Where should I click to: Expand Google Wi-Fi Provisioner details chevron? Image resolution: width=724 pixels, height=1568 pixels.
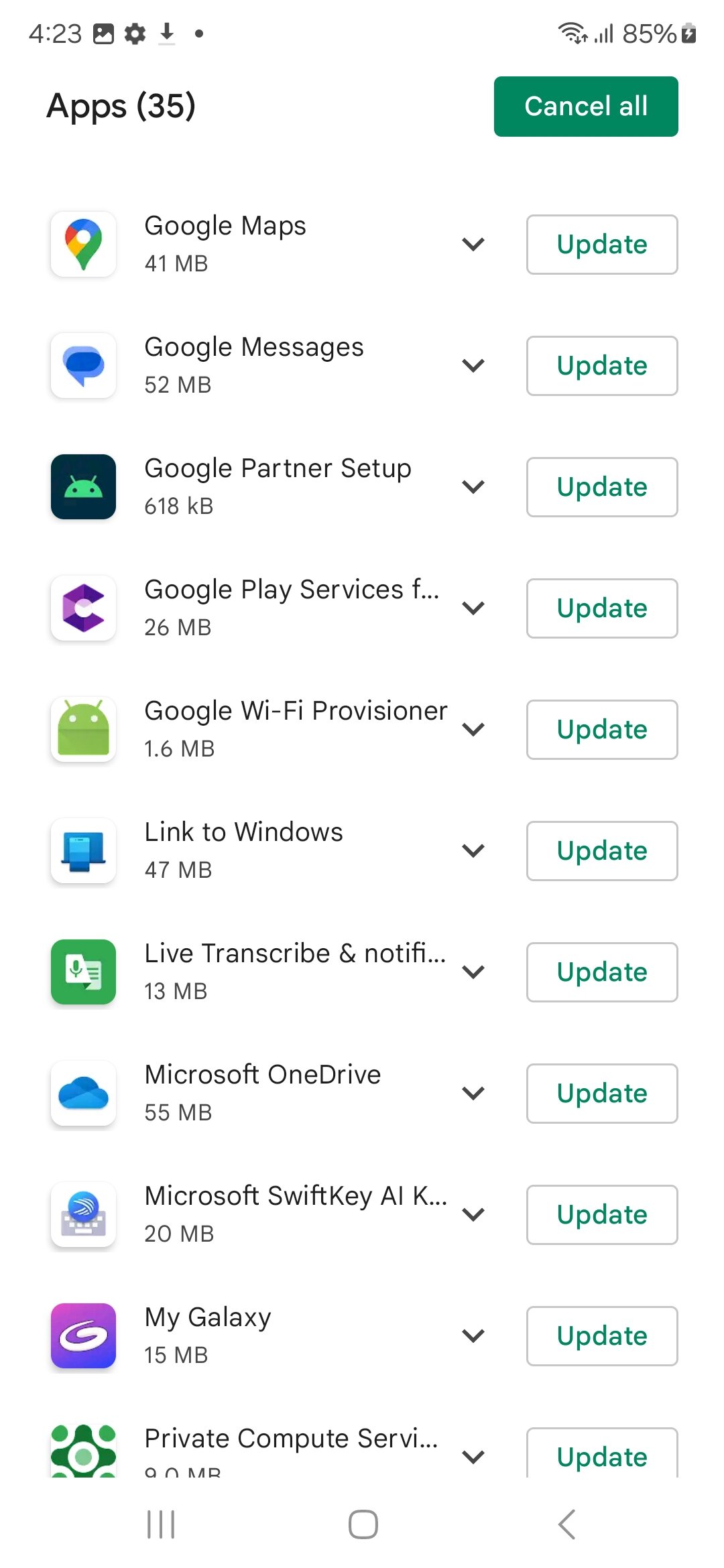point(473,730)
